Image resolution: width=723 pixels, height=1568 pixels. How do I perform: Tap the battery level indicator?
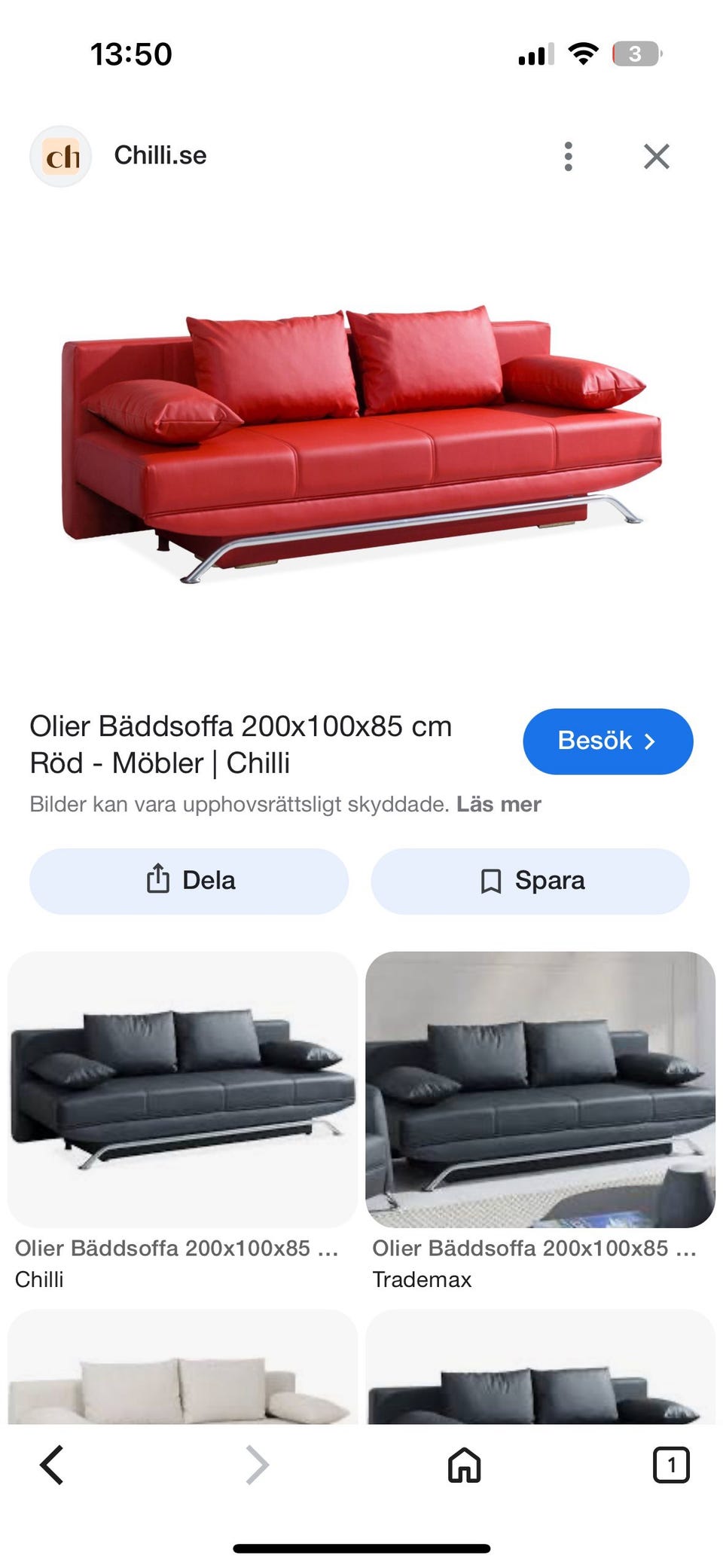tap(635, 52)
